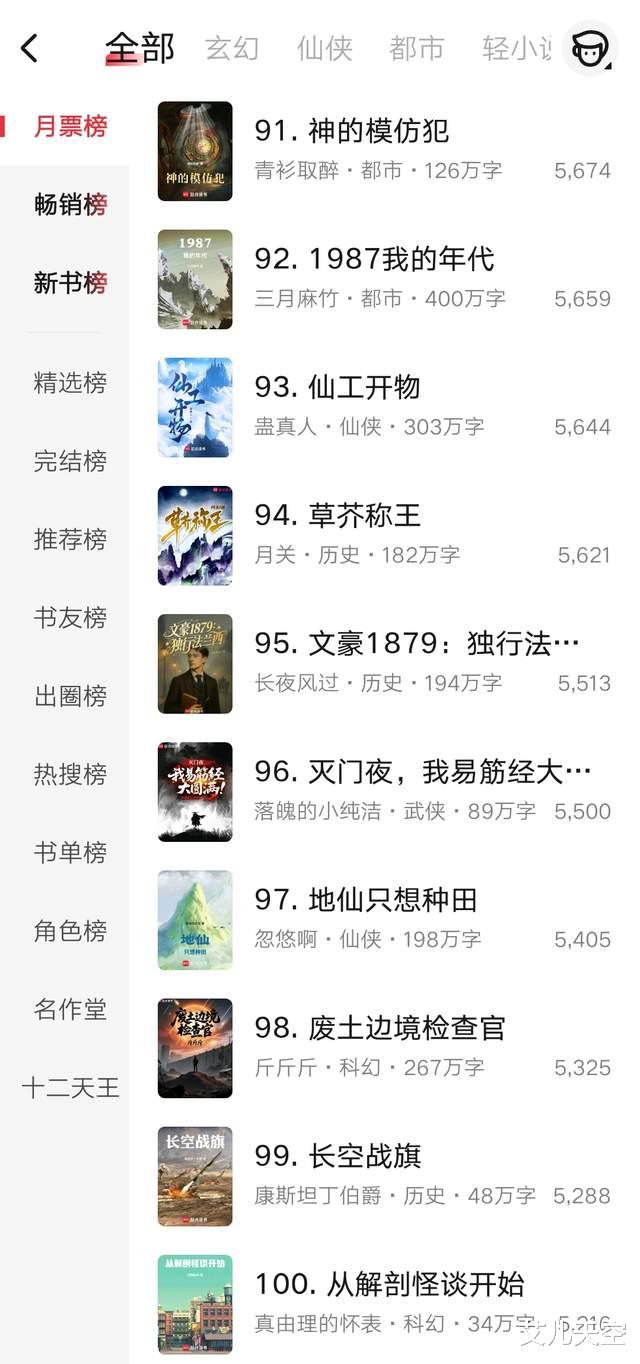Select the 都市 genre tab
This screenshot has width=640, height=1364.
point(416,47)
